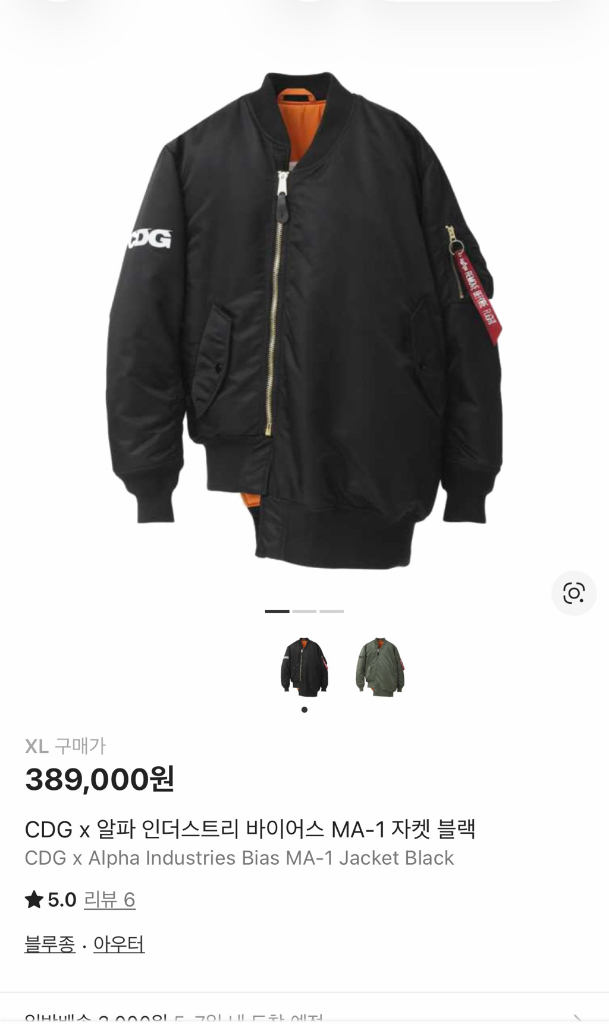Viewport: 609px width, 1024px height.
Task: Open the 아우터 category link
Action: coord(119,945)
